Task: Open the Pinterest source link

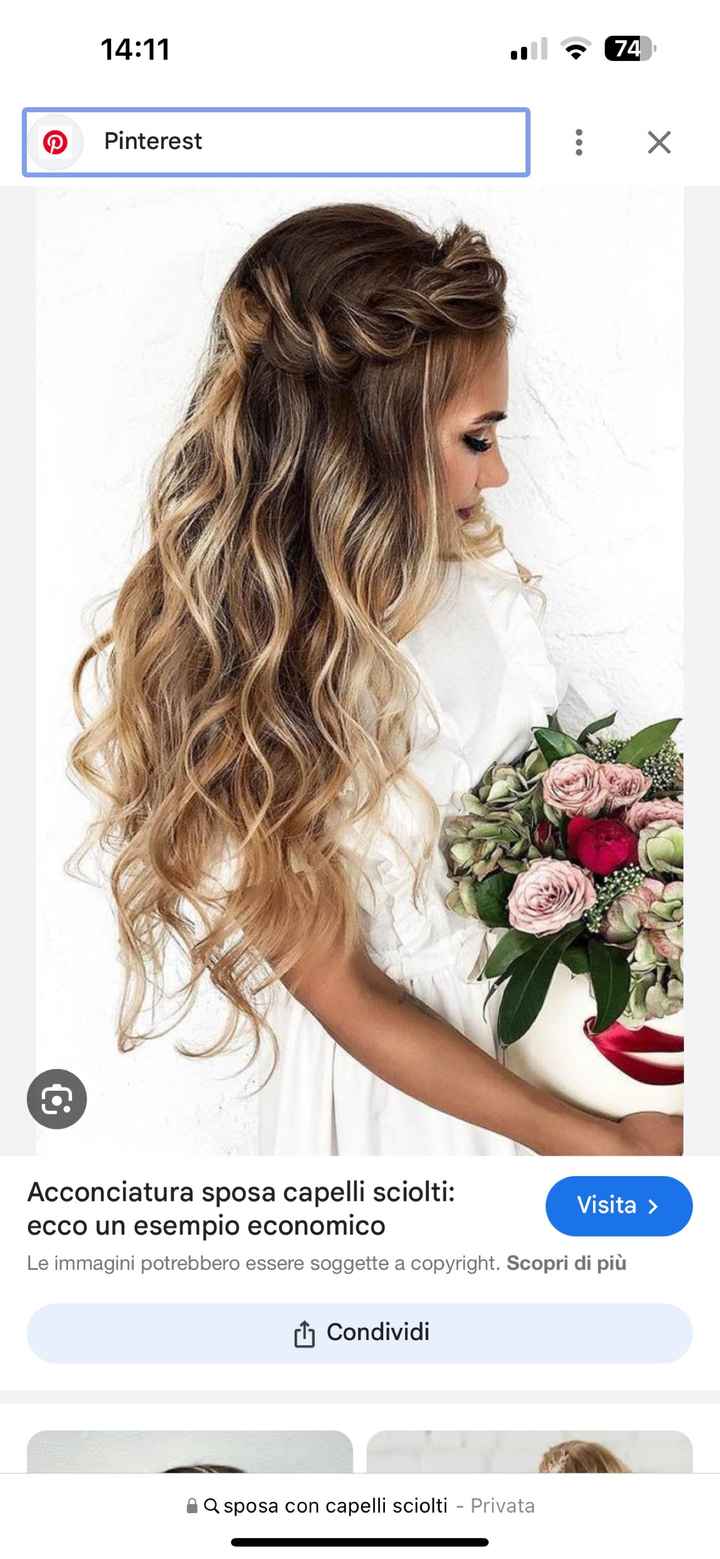Action: (x=275, y=142)
